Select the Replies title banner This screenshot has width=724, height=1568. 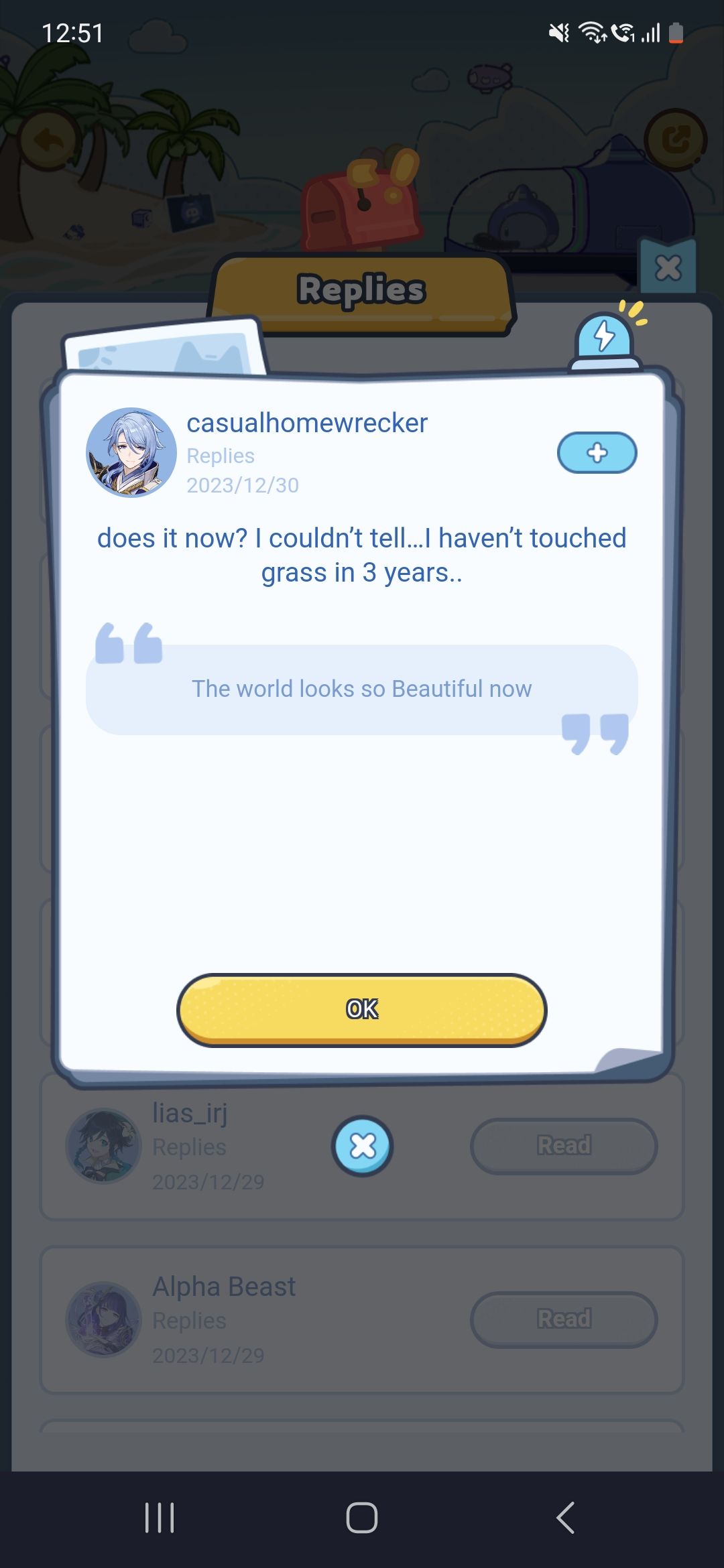[x=362, y=289]
